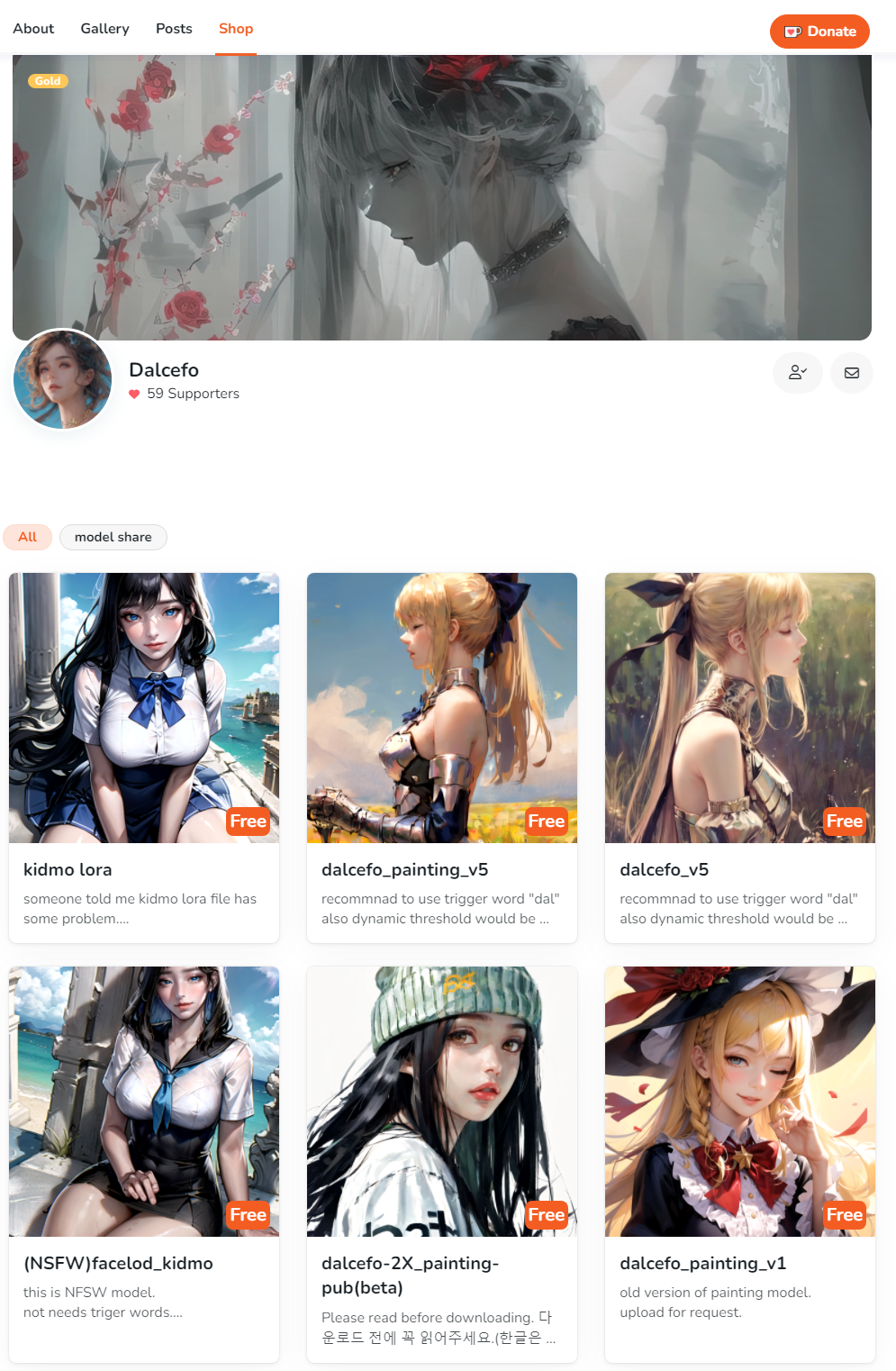This screenshot has height=1371, width=896.
Task: Open the kidmo lora item
Action: [x=144, y=757]
